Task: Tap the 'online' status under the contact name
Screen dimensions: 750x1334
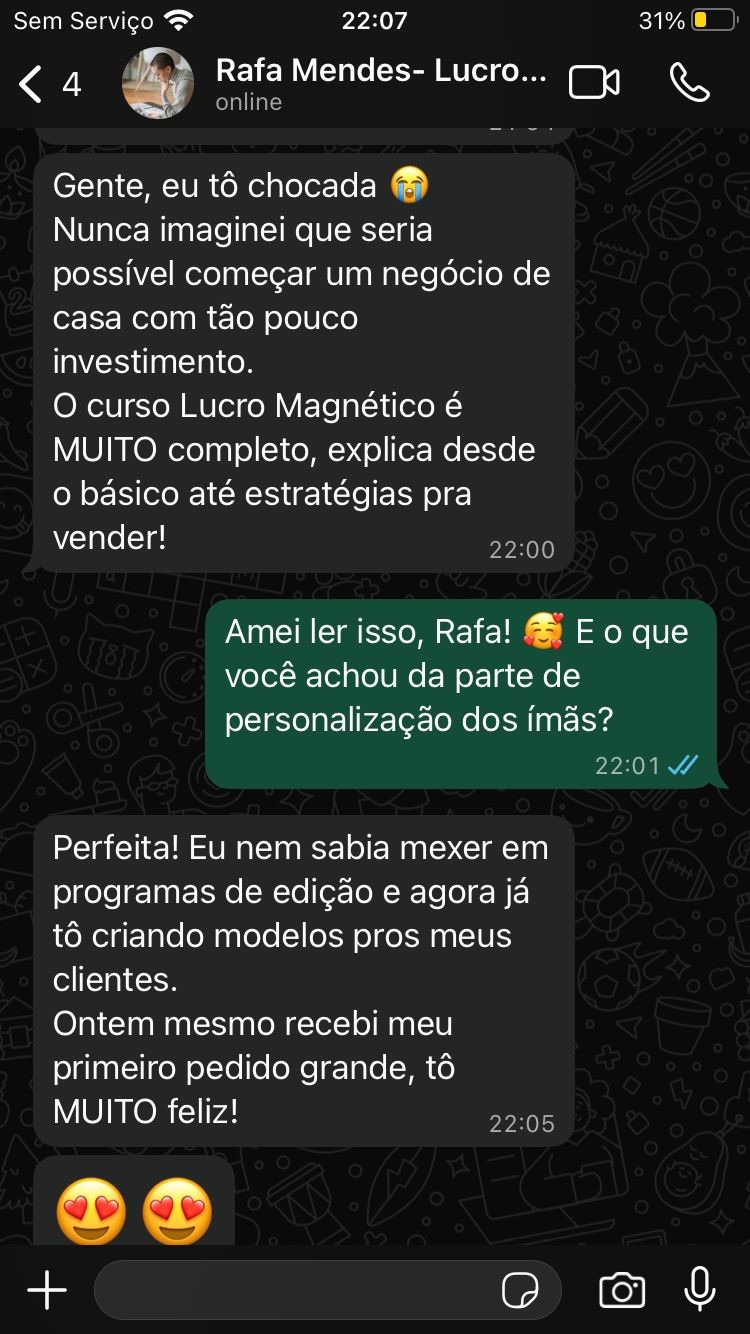Action: point(248,101)
